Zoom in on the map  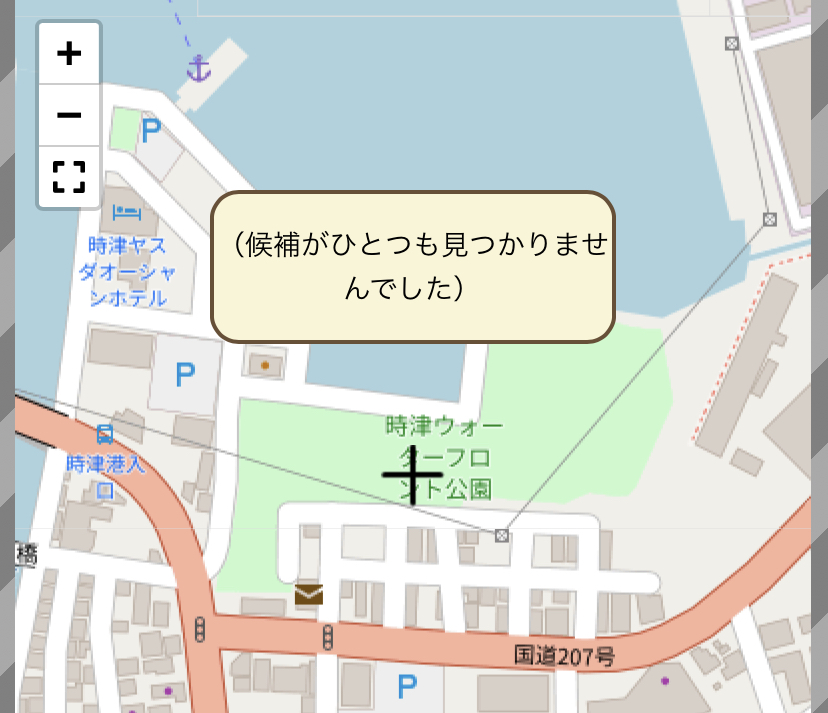click(69, 54)
